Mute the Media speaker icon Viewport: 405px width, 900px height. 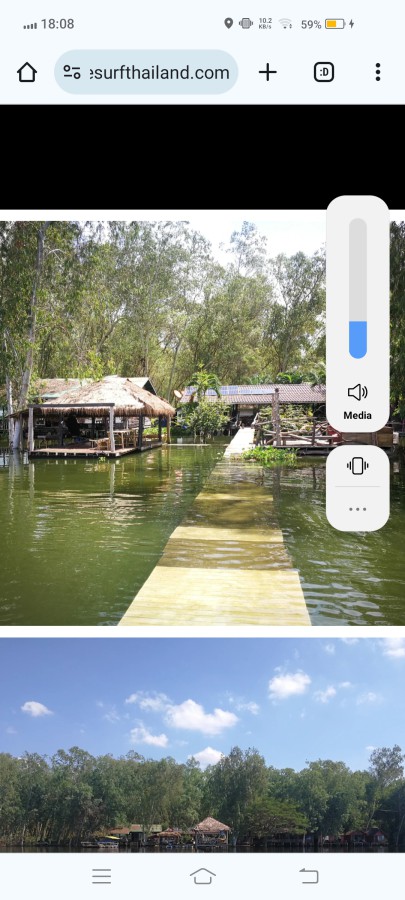pos(357,393)
